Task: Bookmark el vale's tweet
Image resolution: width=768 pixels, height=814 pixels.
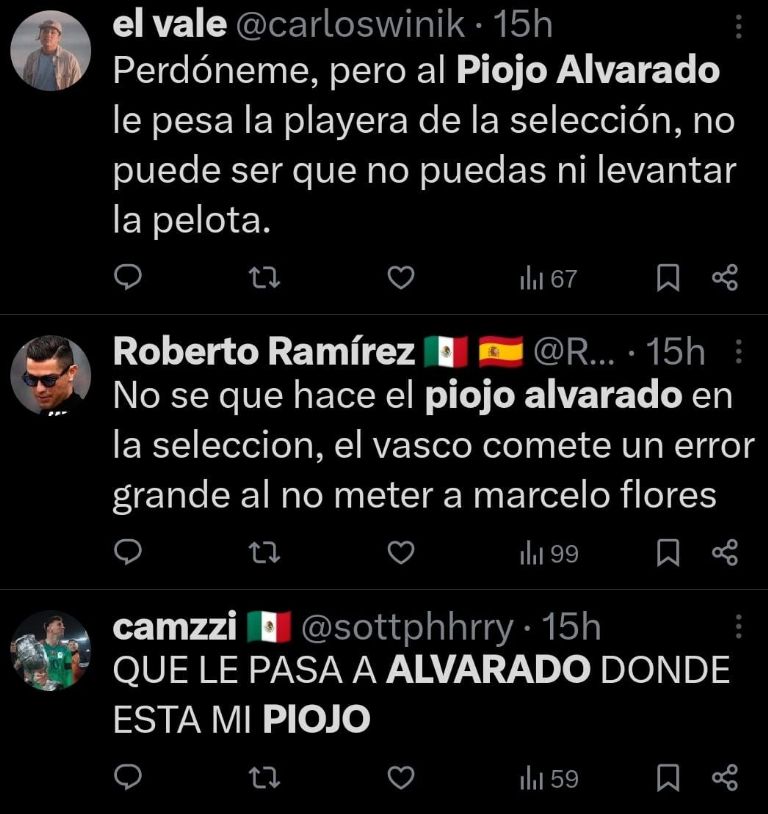Action: (x=667, y=278)
